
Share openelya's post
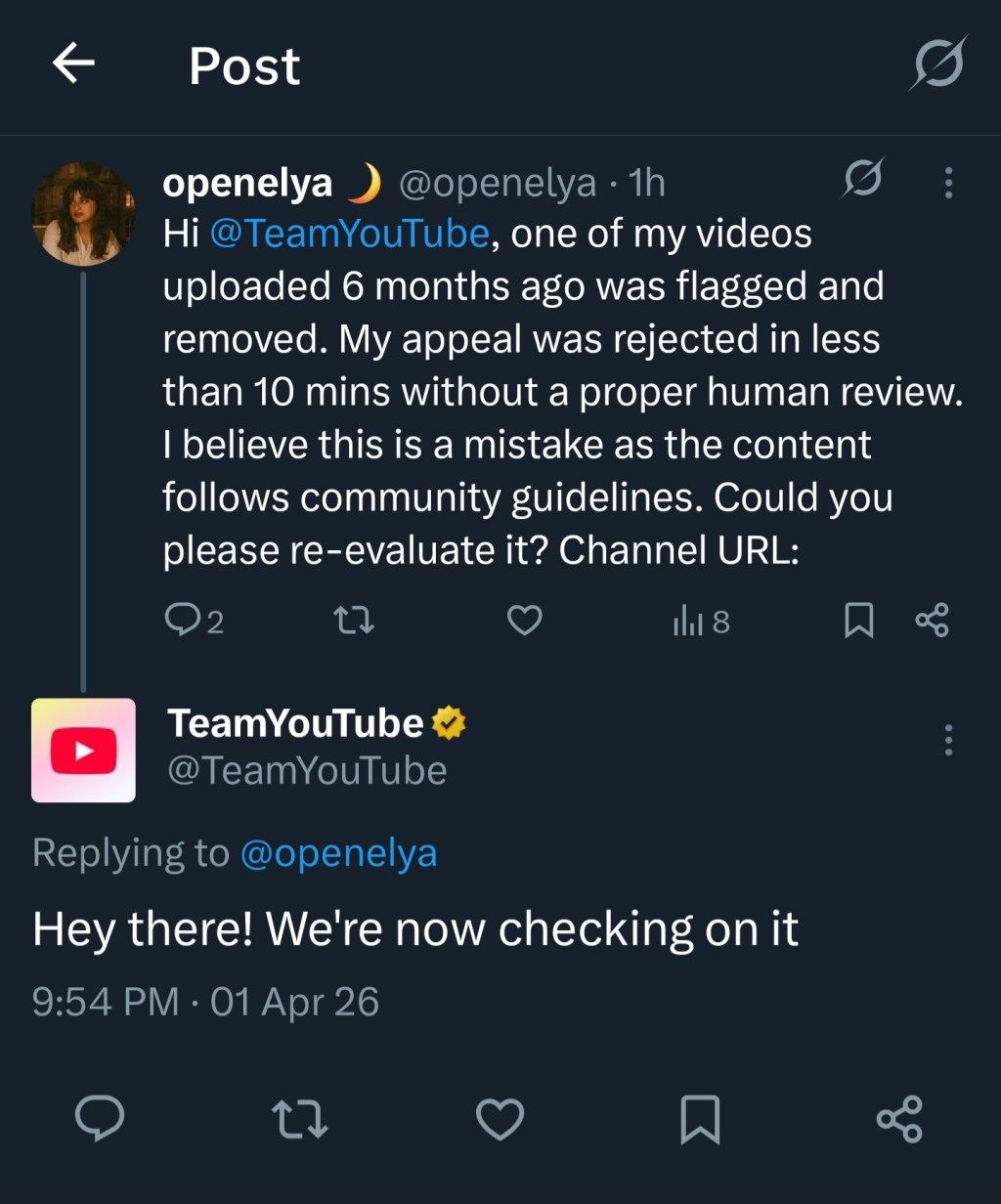[x=931, y=621]
